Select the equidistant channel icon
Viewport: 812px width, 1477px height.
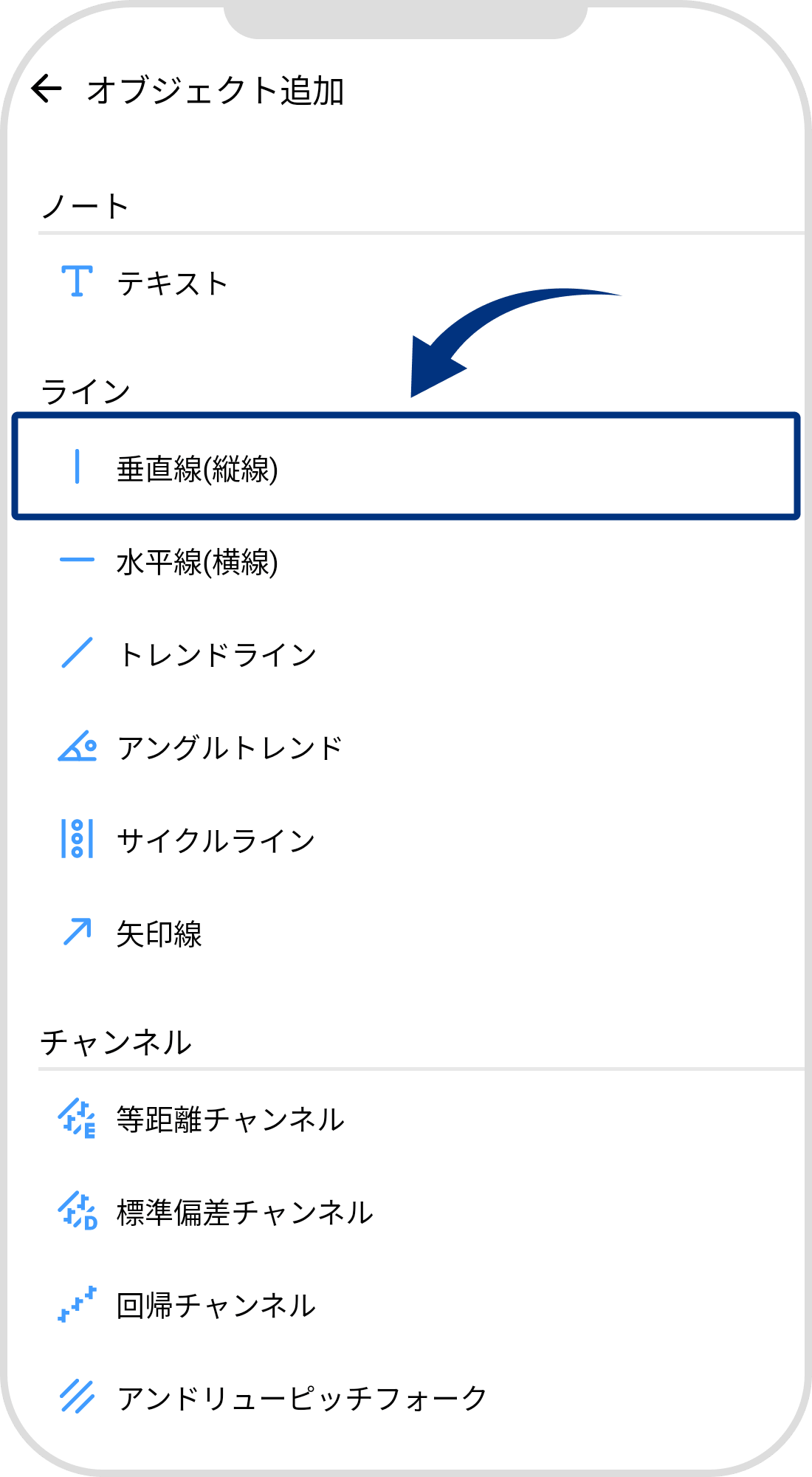coord(78,1120)
